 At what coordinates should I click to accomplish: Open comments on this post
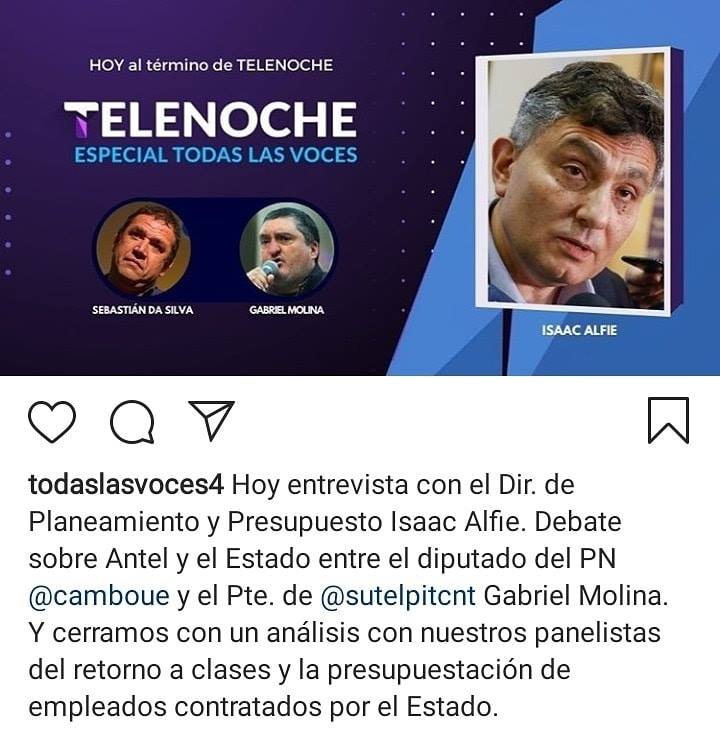[x=132, y=422]
